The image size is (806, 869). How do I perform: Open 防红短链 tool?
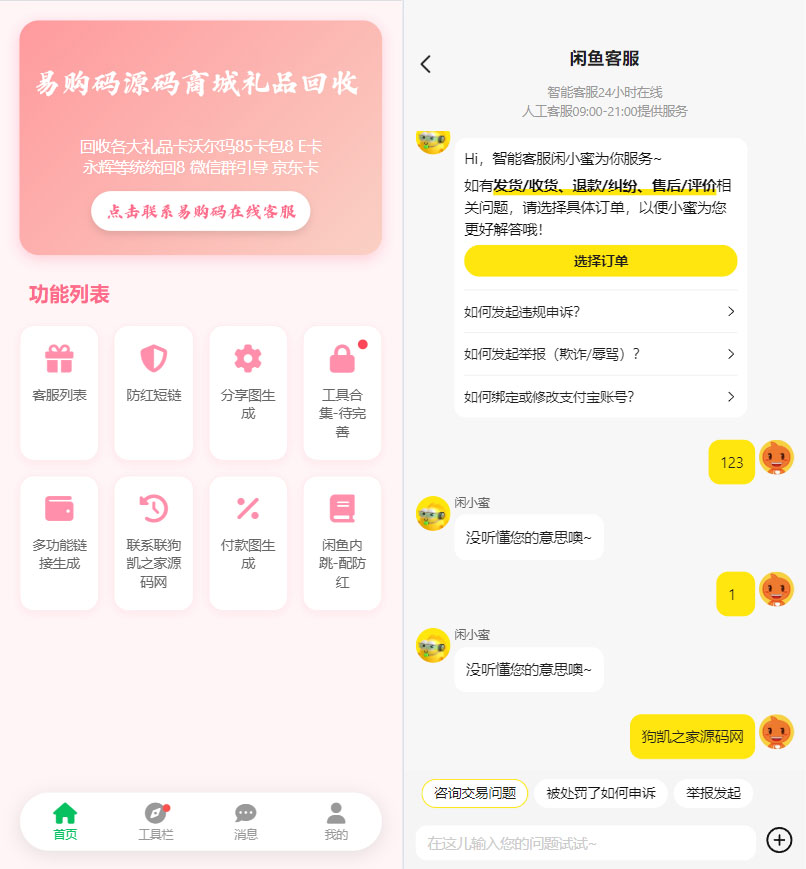click(154, 392)
